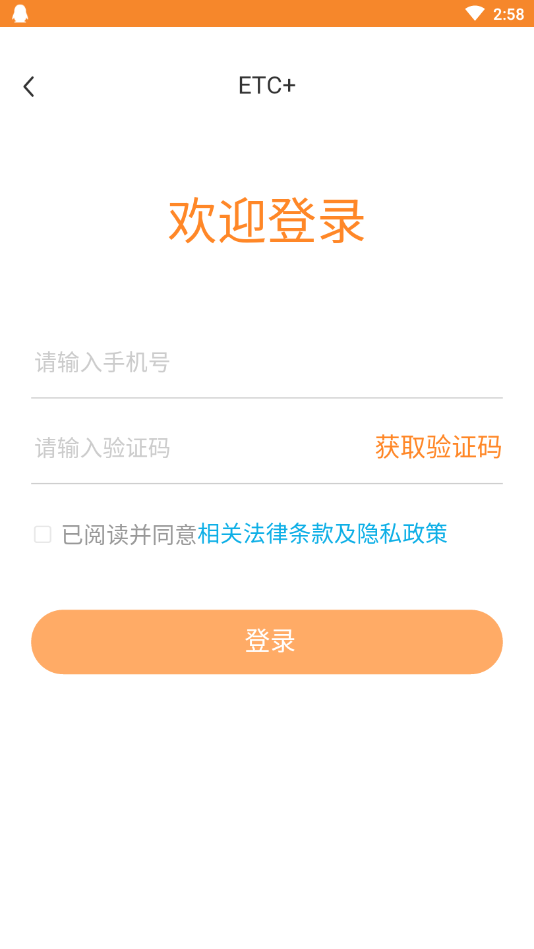This screenshot has height=949, width=534.
Task: Open 相关法律条款及隐私政策 link
Action: coord(322,534)
